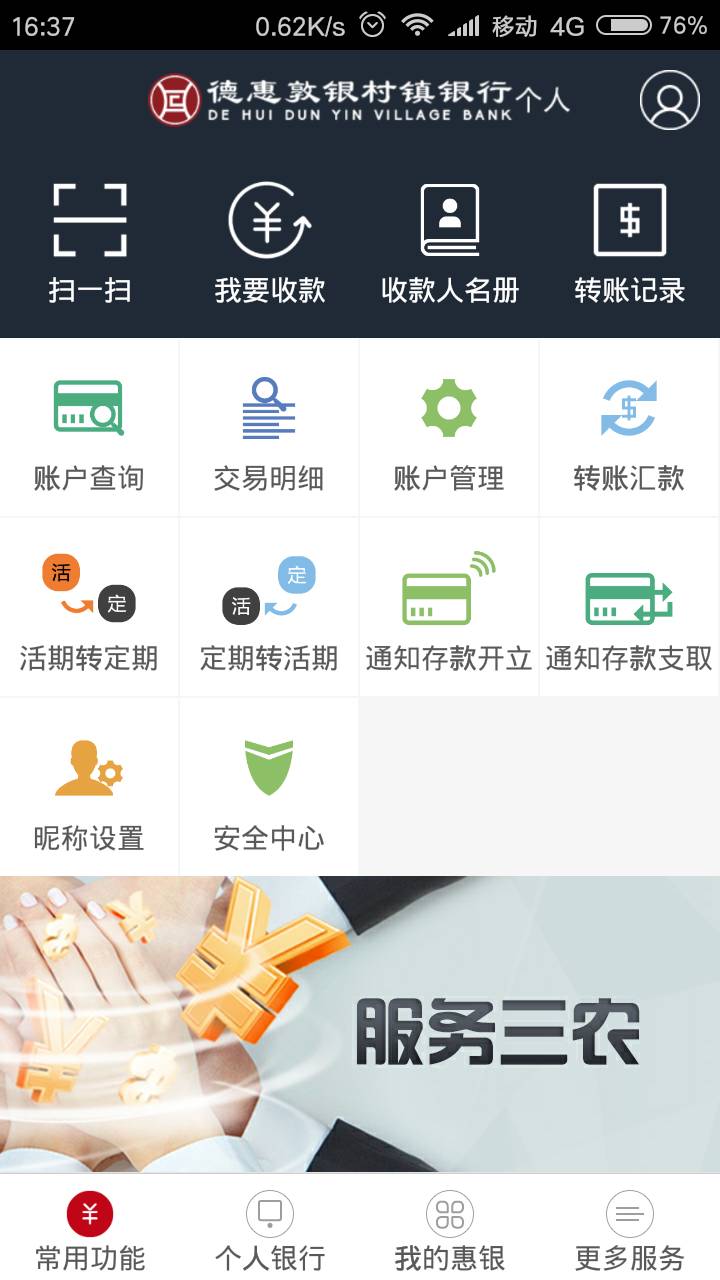This screenshot has height=1280, width=720.
Task: Switch to the 个人银行 tab
Action: [270, 1228]
